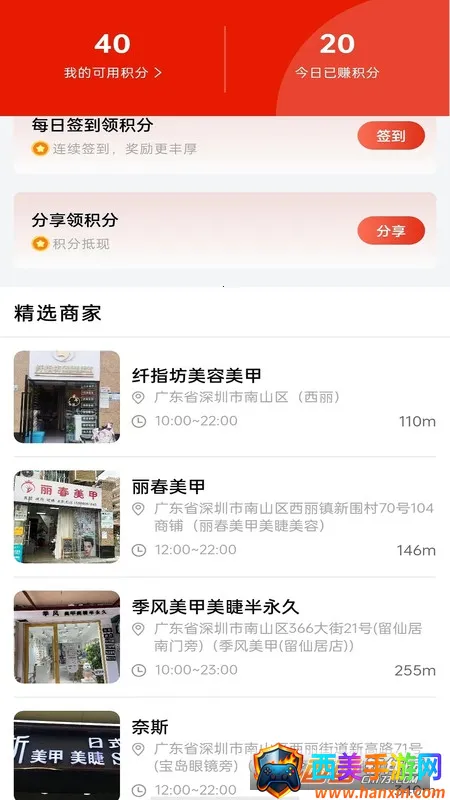Tap the 分享 button to earn points
The width and height of the screenshot is (450, 800).
click(x=391, y=231)
